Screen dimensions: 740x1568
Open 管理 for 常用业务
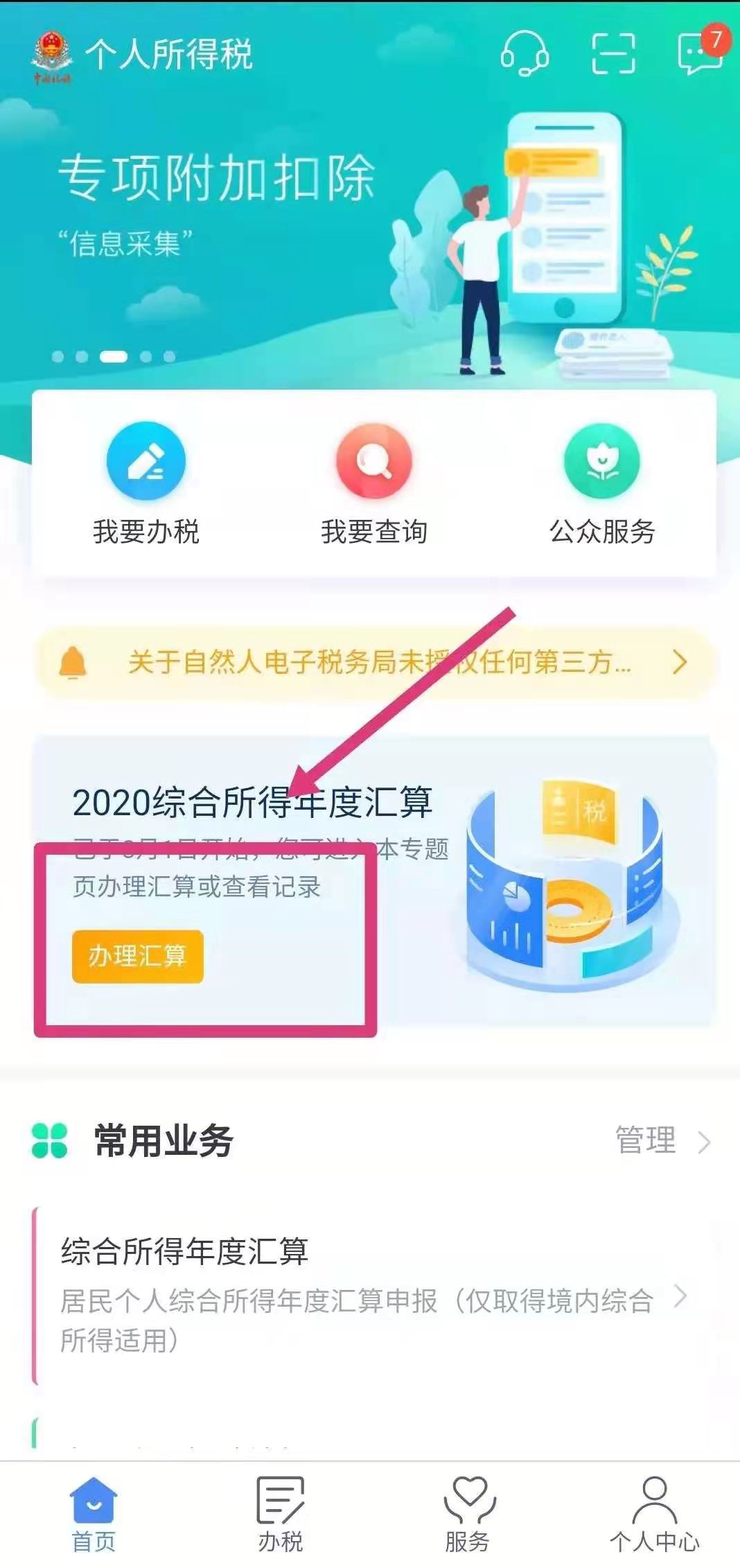pyautogui.click(x=662, y=1140)
